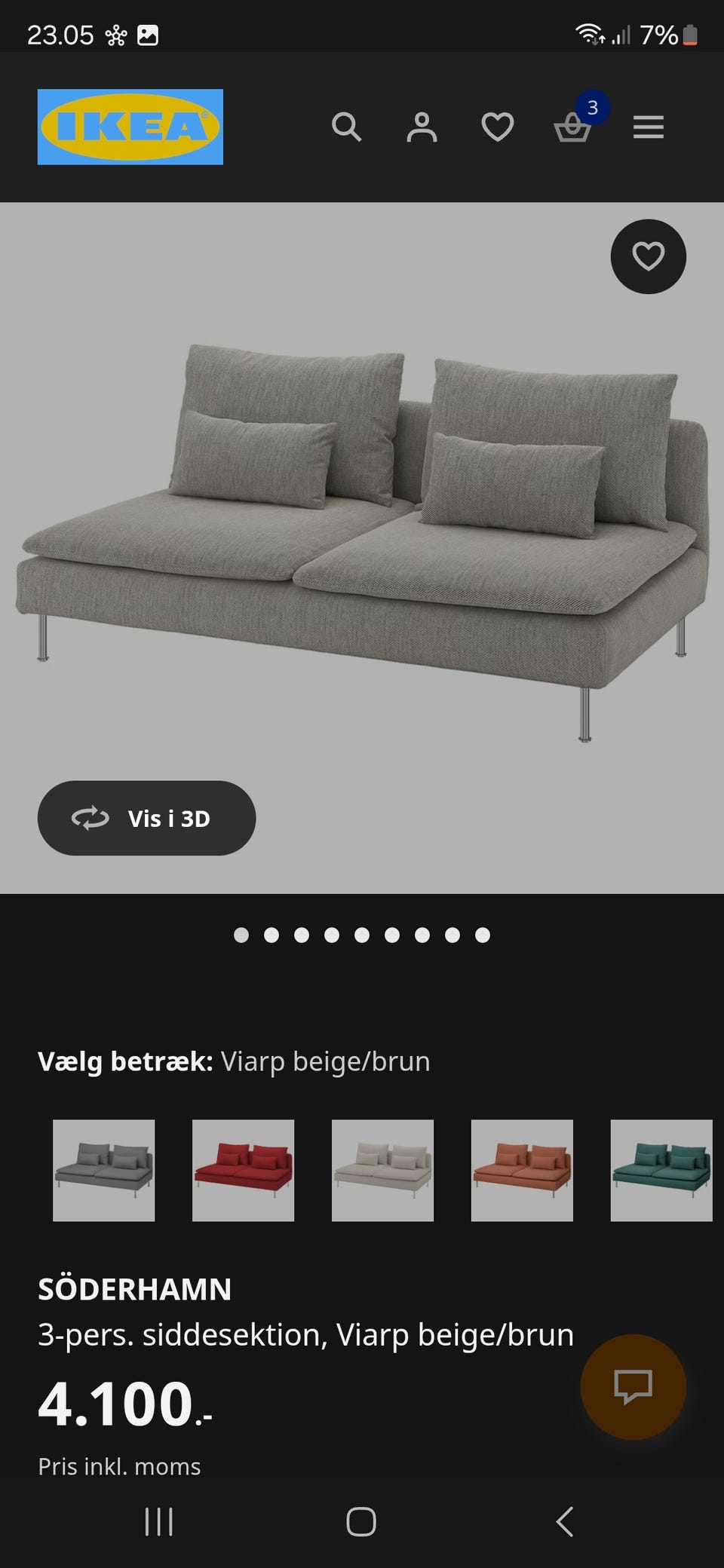Open your IKEA account profile
Image resolution: width=724 pixels, height=1568 pixels.
tap(422, 128)
